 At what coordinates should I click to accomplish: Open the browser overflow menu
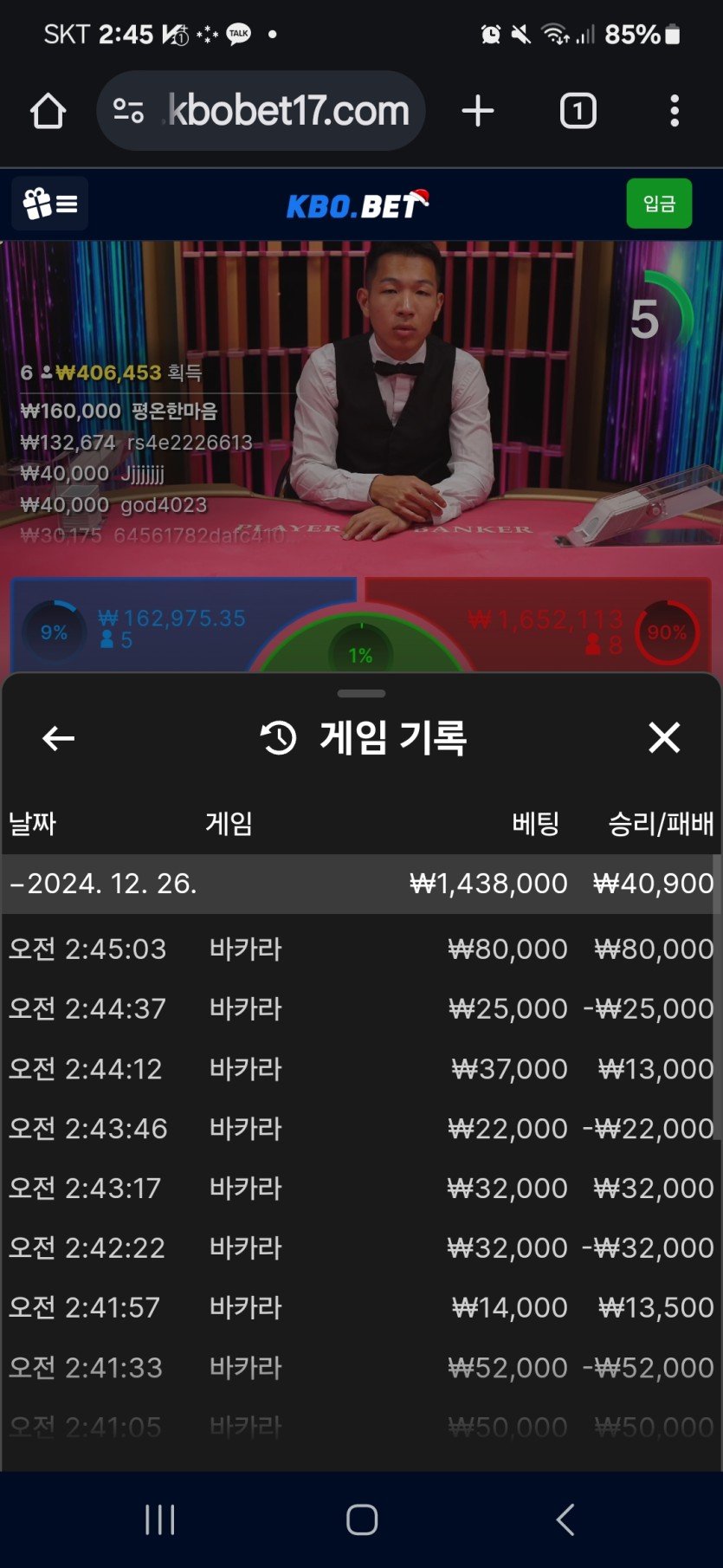(675, 112)
